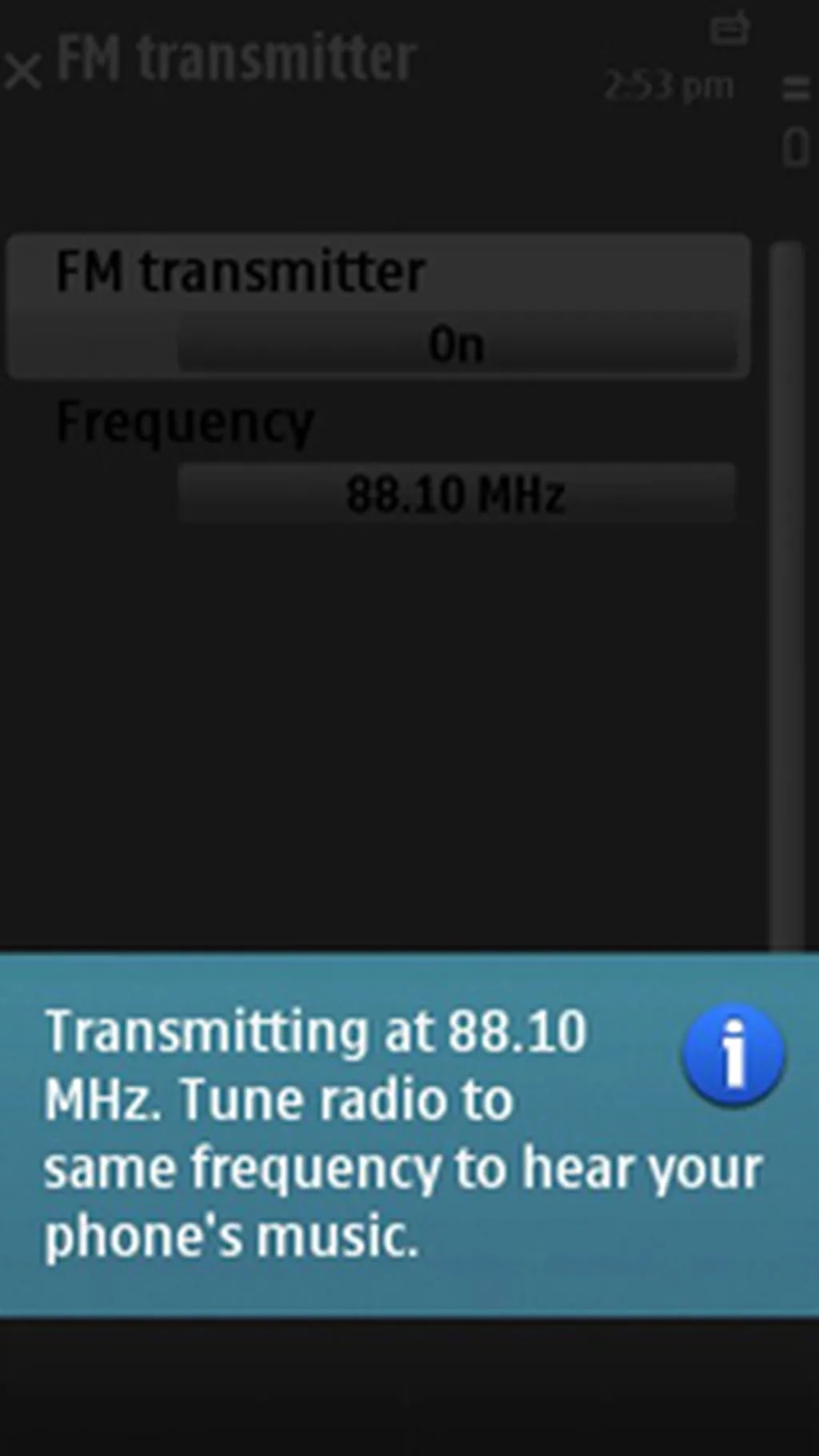Toggle the FM transmitter On setting

456,344
